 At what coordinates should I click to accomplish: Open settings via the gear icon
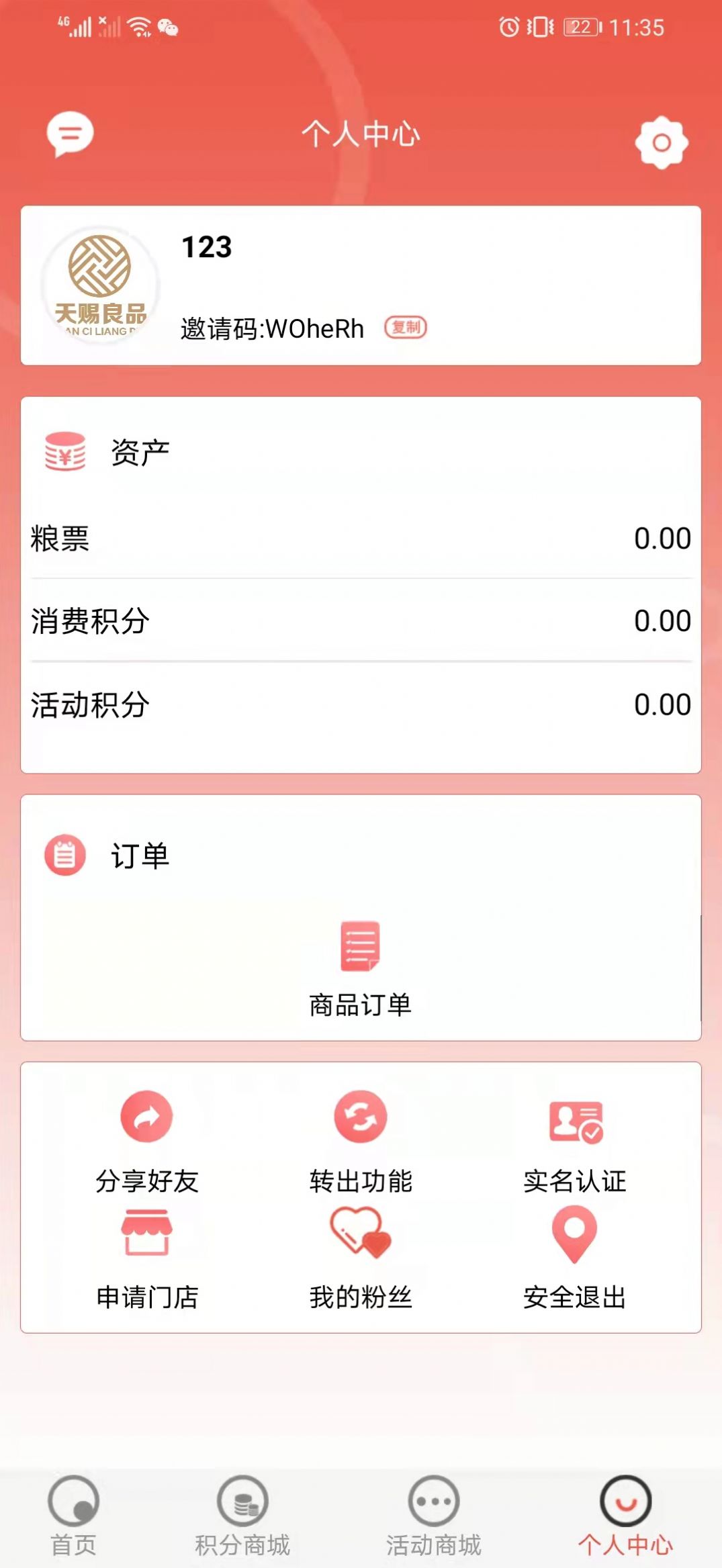pos(662,141)
